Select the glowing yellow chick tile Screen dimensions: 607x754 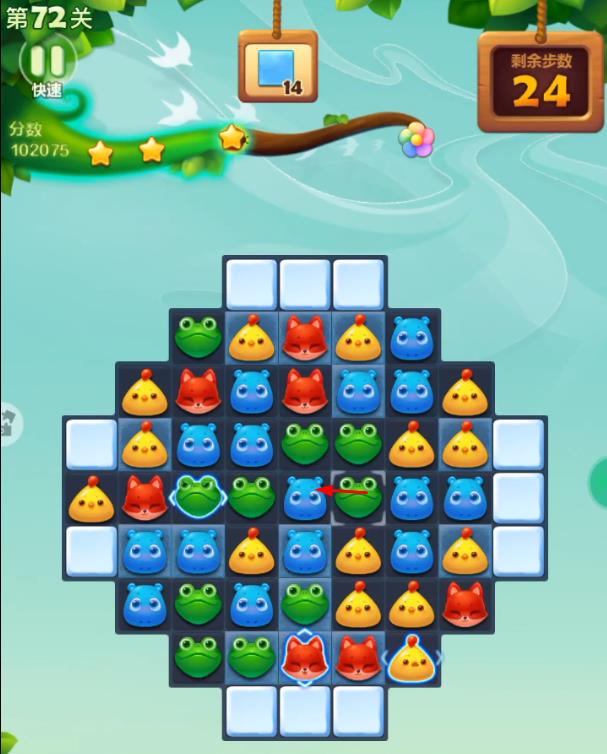(412, 657)
